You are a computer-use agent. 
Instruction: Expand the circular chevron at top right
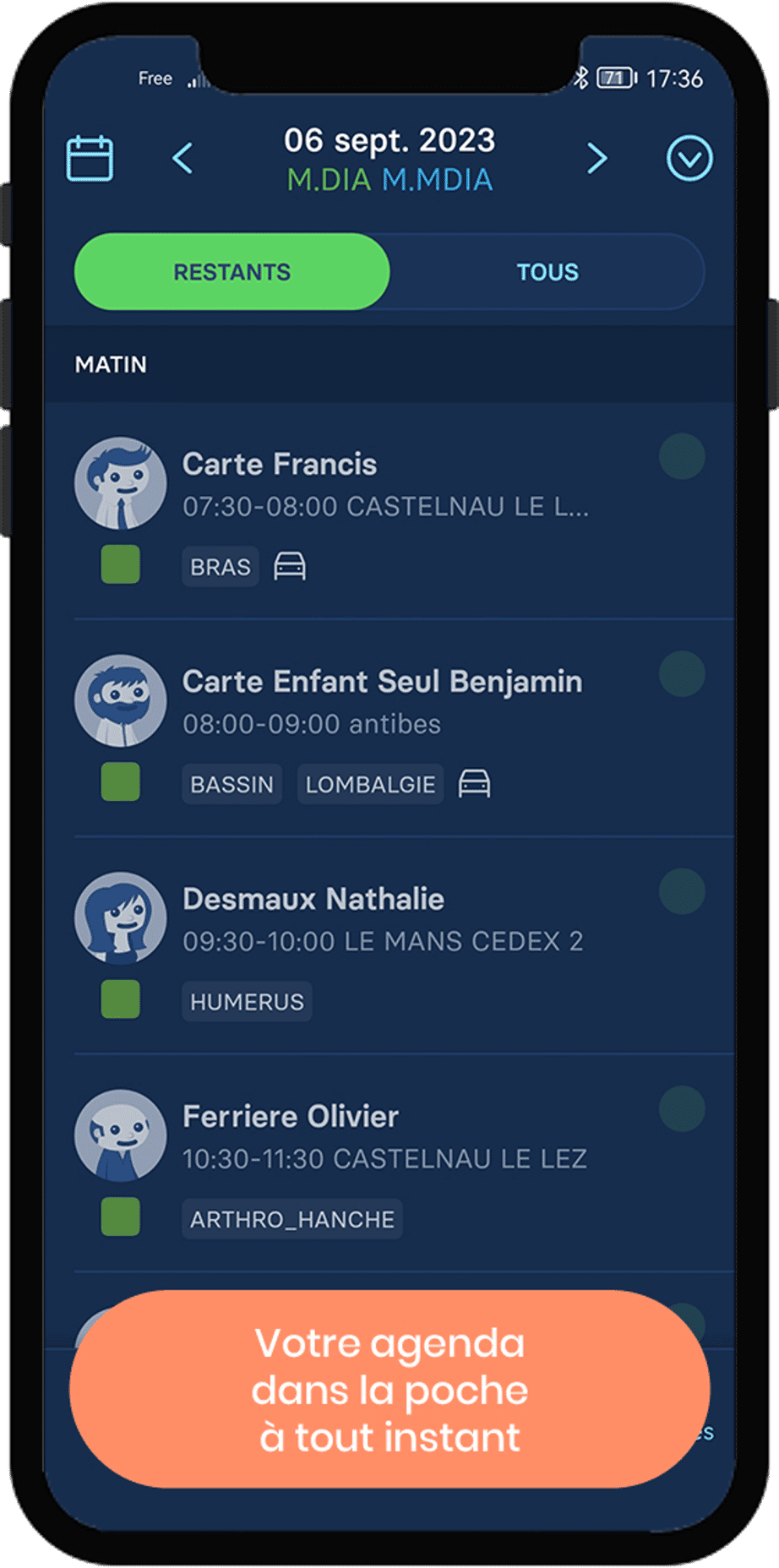pyautogui.click(x=691, y=157)
